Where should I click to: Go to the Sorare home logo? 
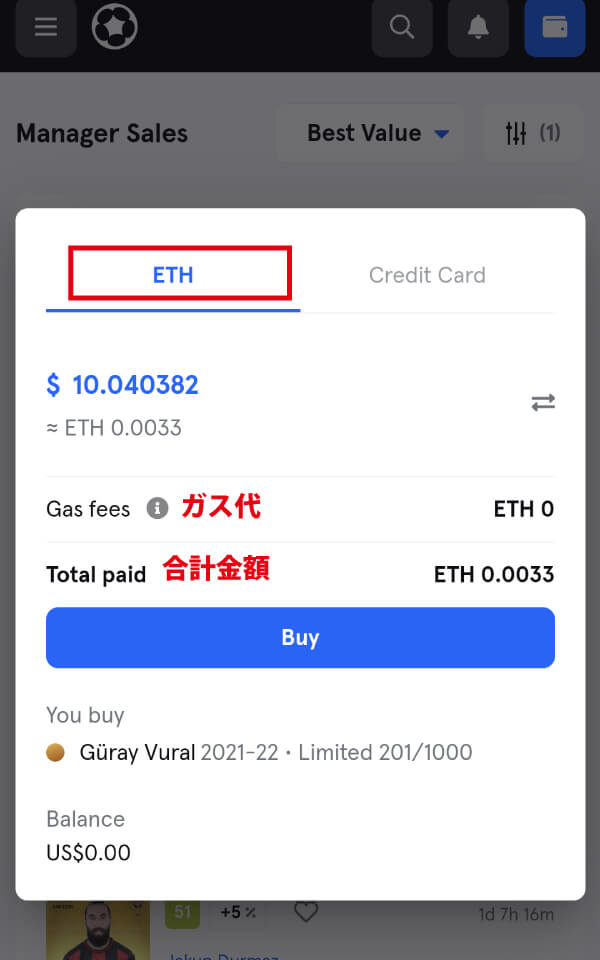(114, 27)
